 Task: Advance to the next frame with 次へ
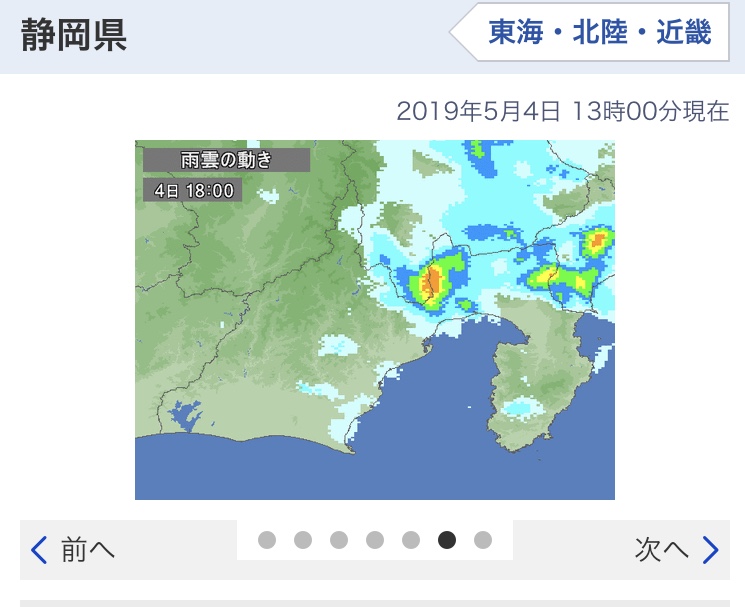tap(676, 549)
